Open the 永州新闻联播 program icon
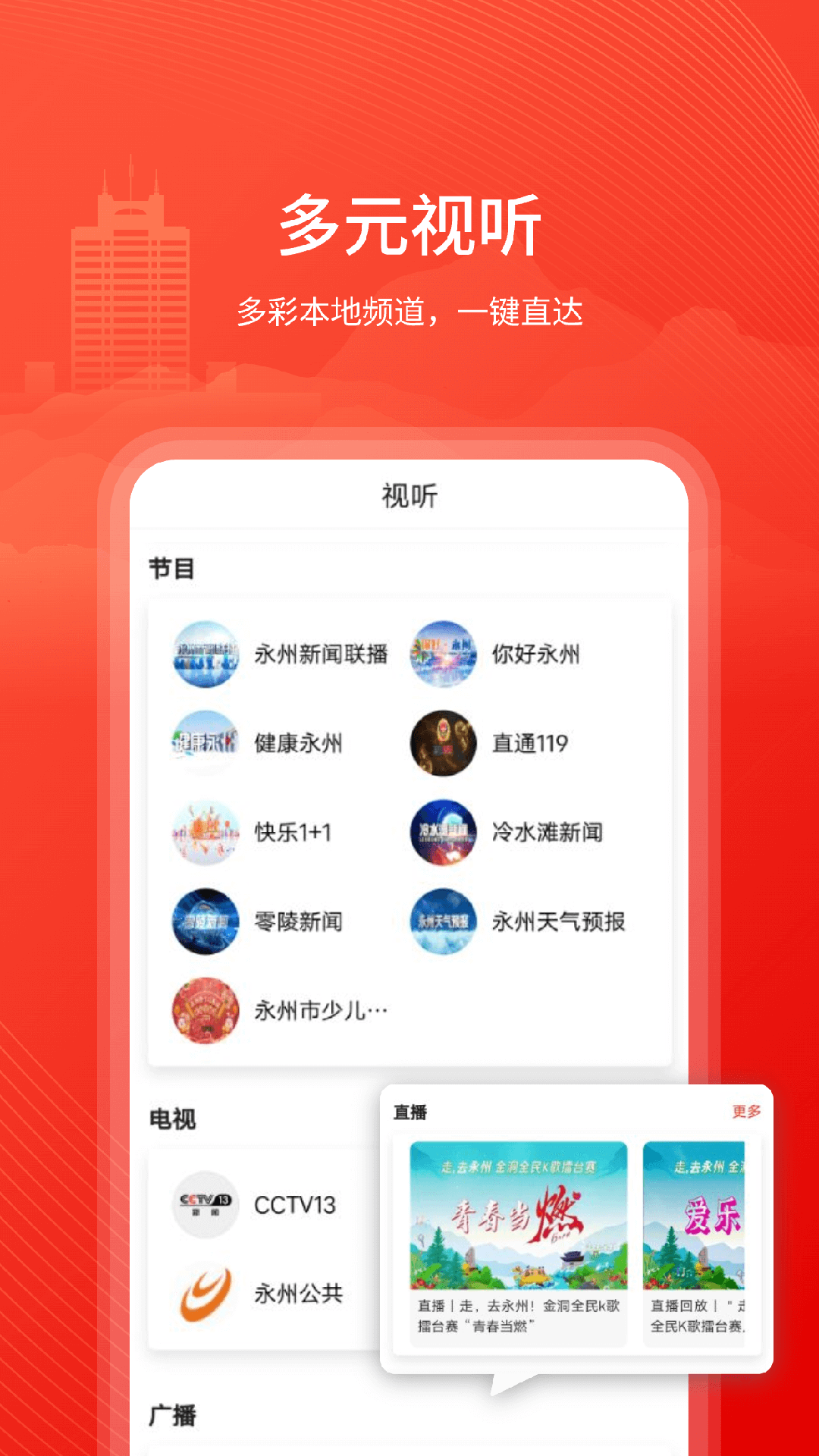Image resolution: width=819 pixels, height=1456 pixels. 206,657
